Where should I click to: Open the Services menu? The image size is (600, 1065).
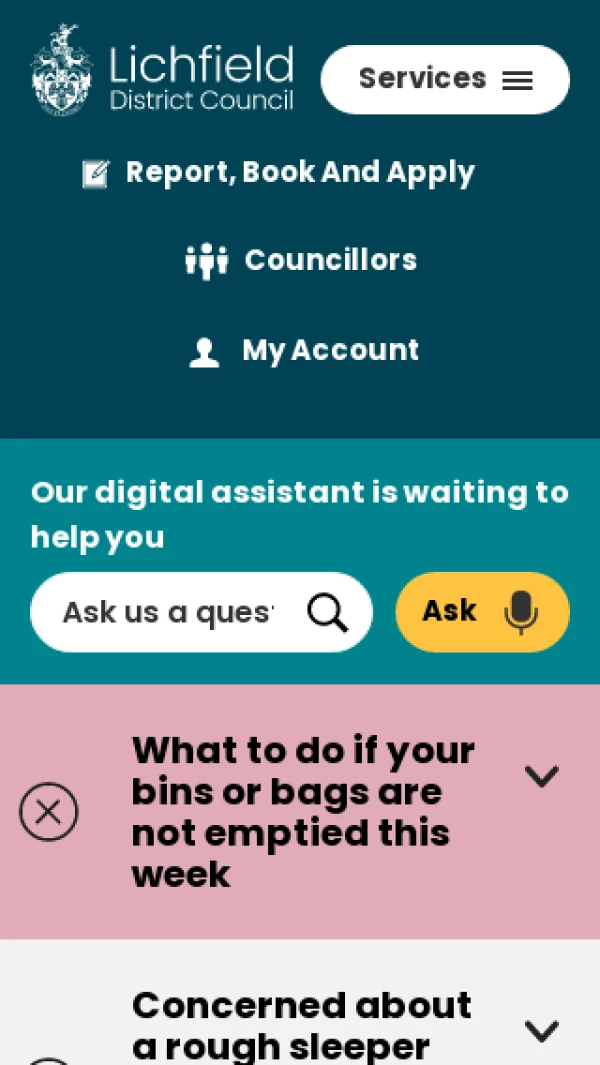445,79
